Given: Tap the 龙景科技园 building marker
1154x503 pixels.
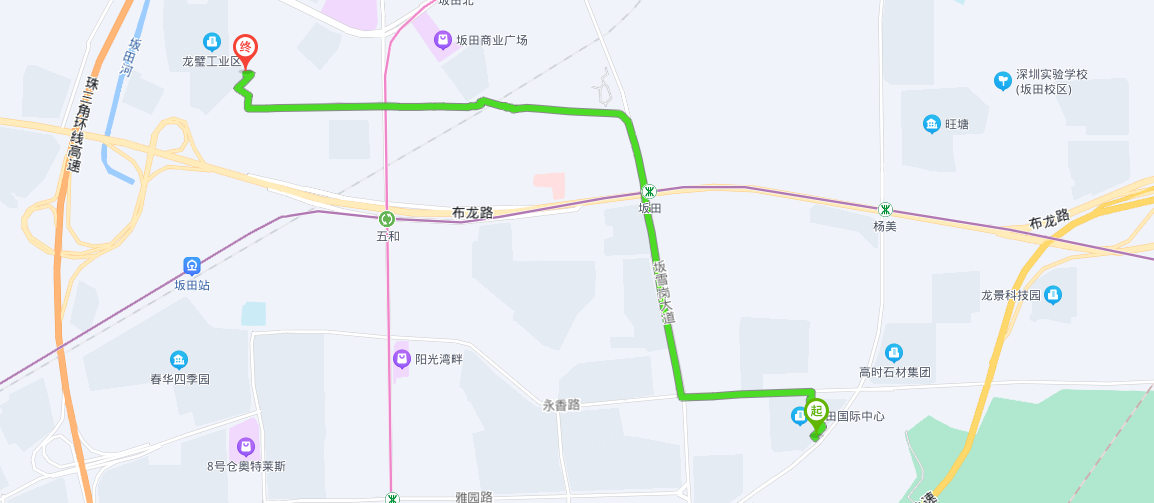Looking at the screenshot, I should coord(1052,295).
